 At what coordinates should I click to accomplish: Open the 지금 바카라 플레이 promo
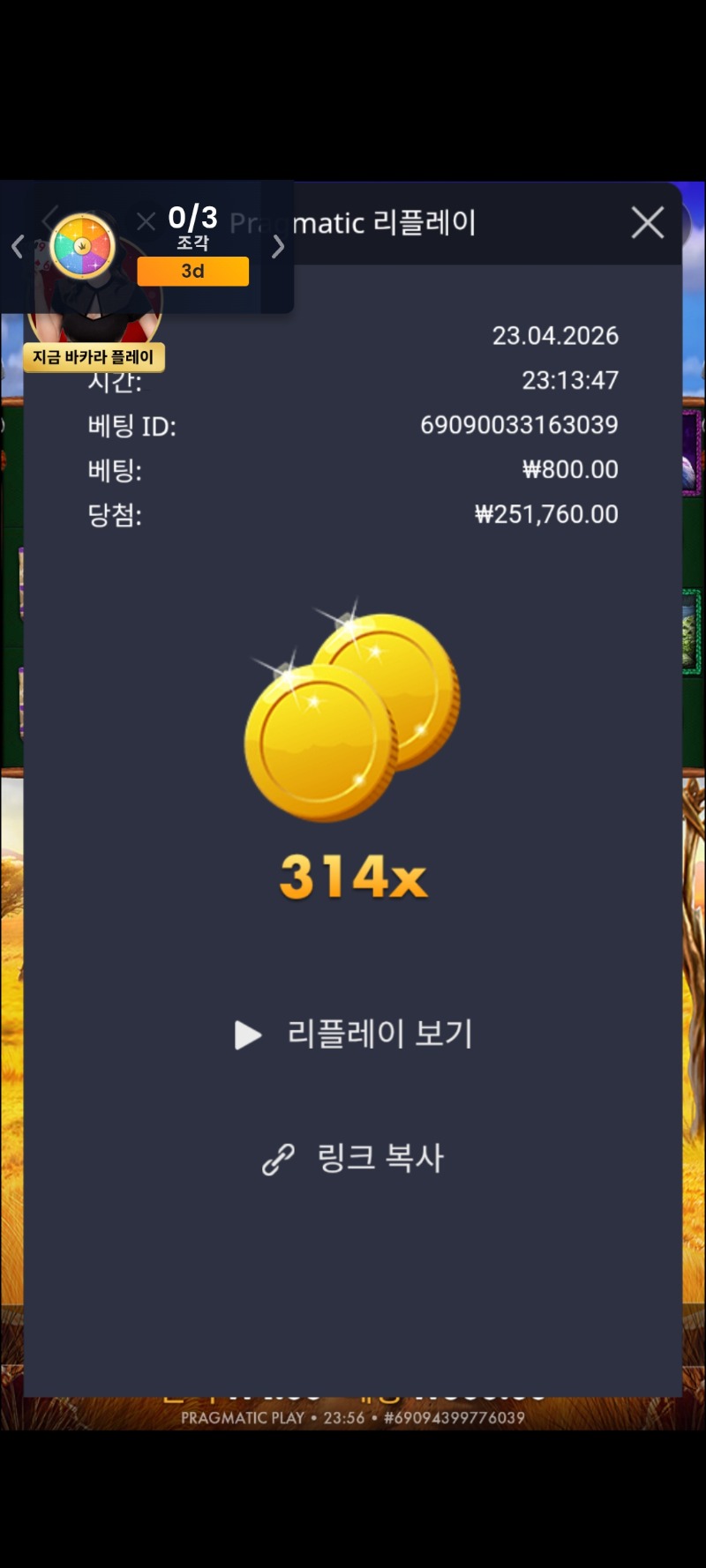(x=94, y=357)
